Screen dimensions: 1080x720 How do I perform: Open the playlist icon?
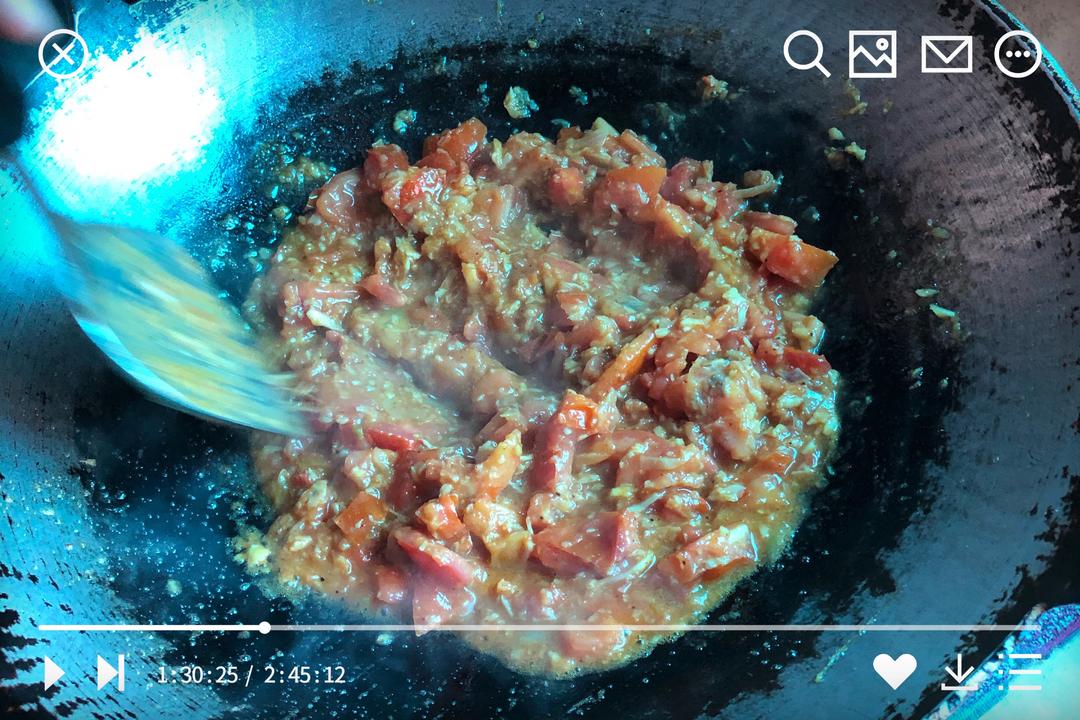coord(1021,672)
